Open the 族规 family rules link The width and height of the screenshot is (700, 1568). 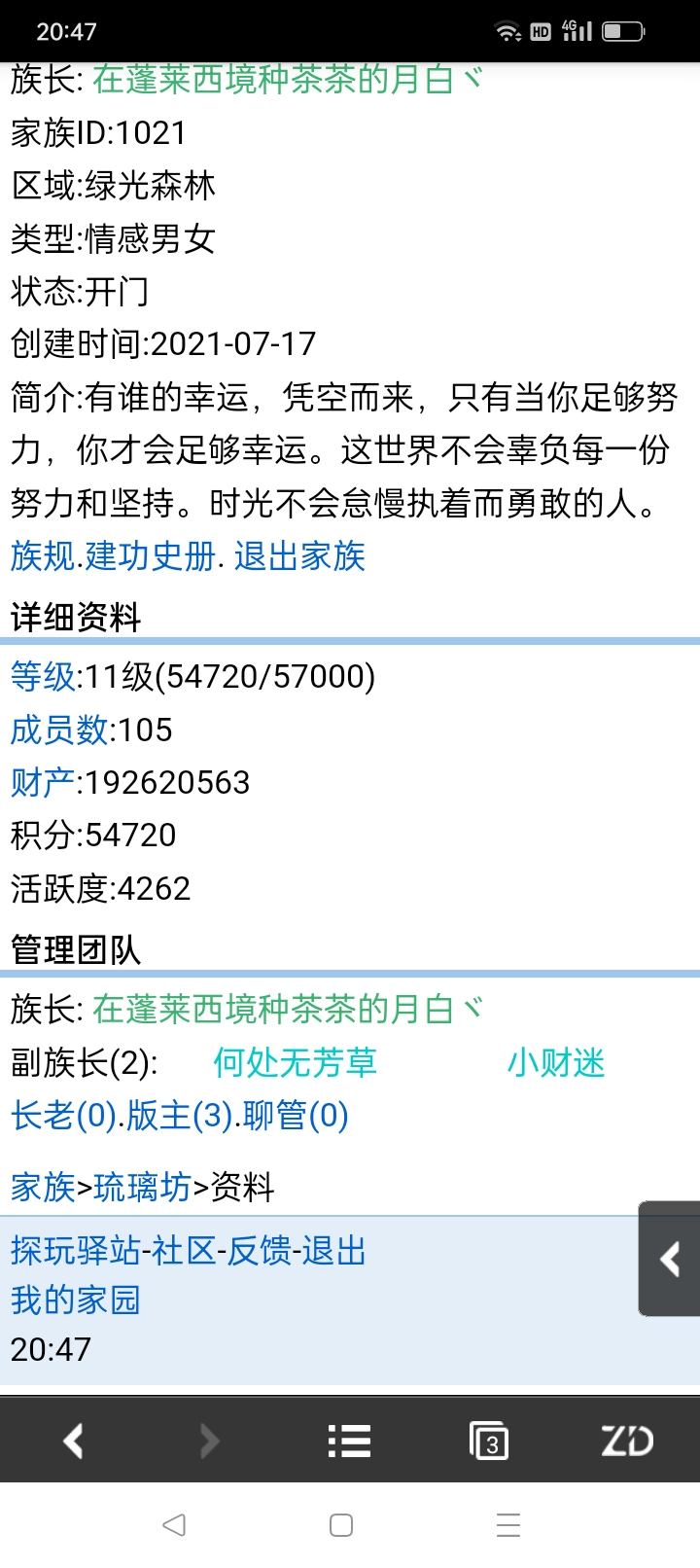click(43, 556)
